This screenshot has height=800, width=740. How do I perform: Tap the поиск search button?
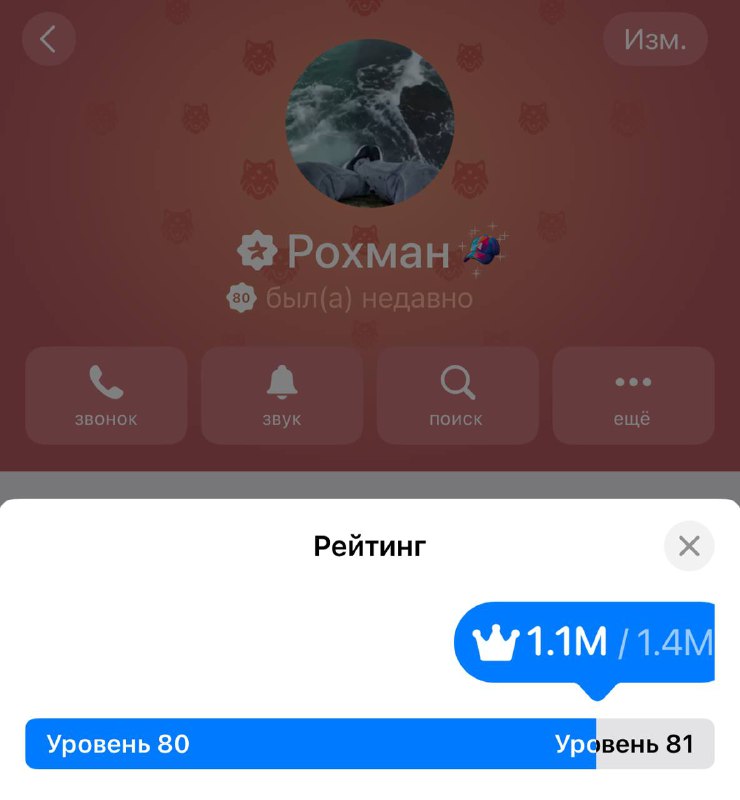point(457,395)
